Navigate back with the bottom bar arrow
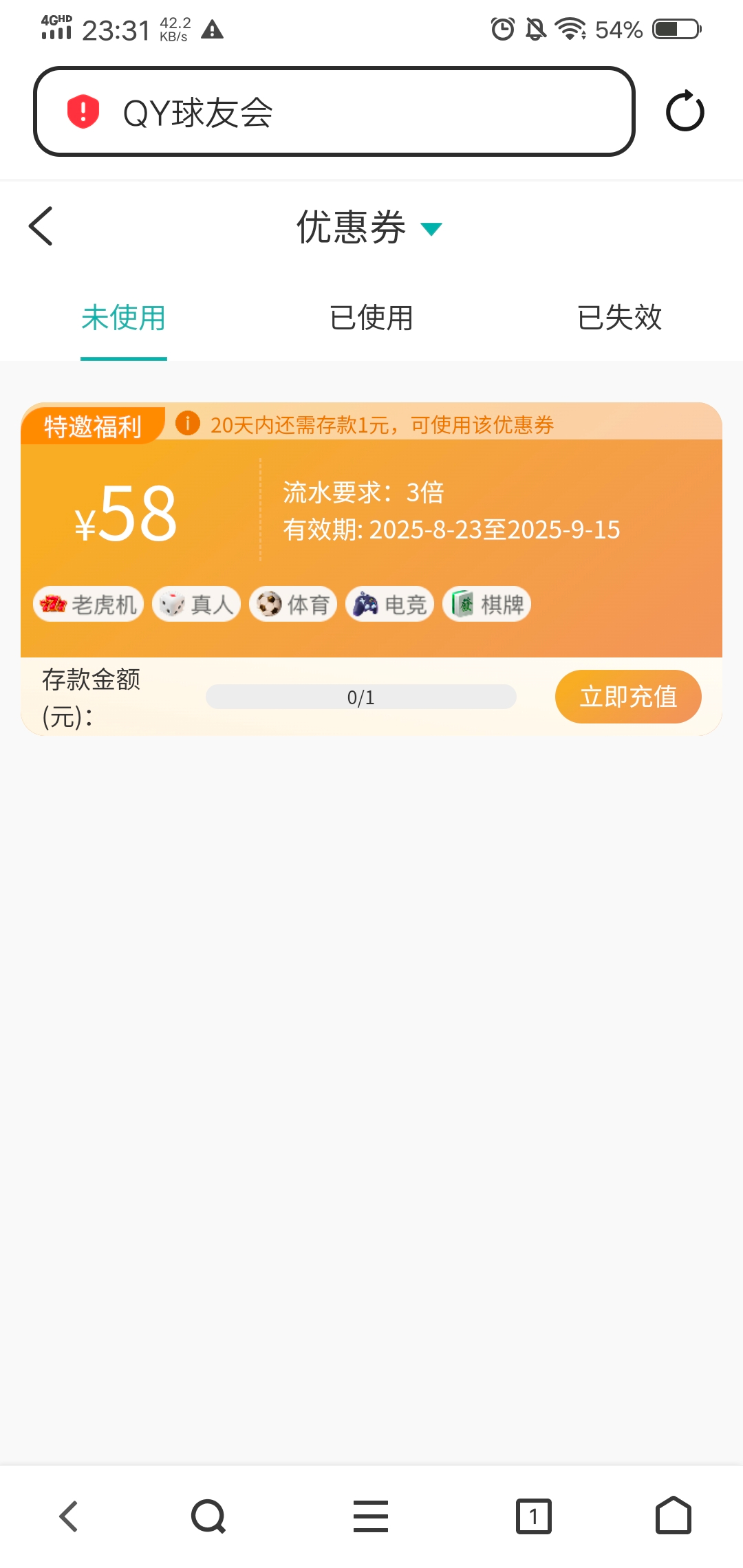Screen dimensions: 743x1568 pos(69,1516)
